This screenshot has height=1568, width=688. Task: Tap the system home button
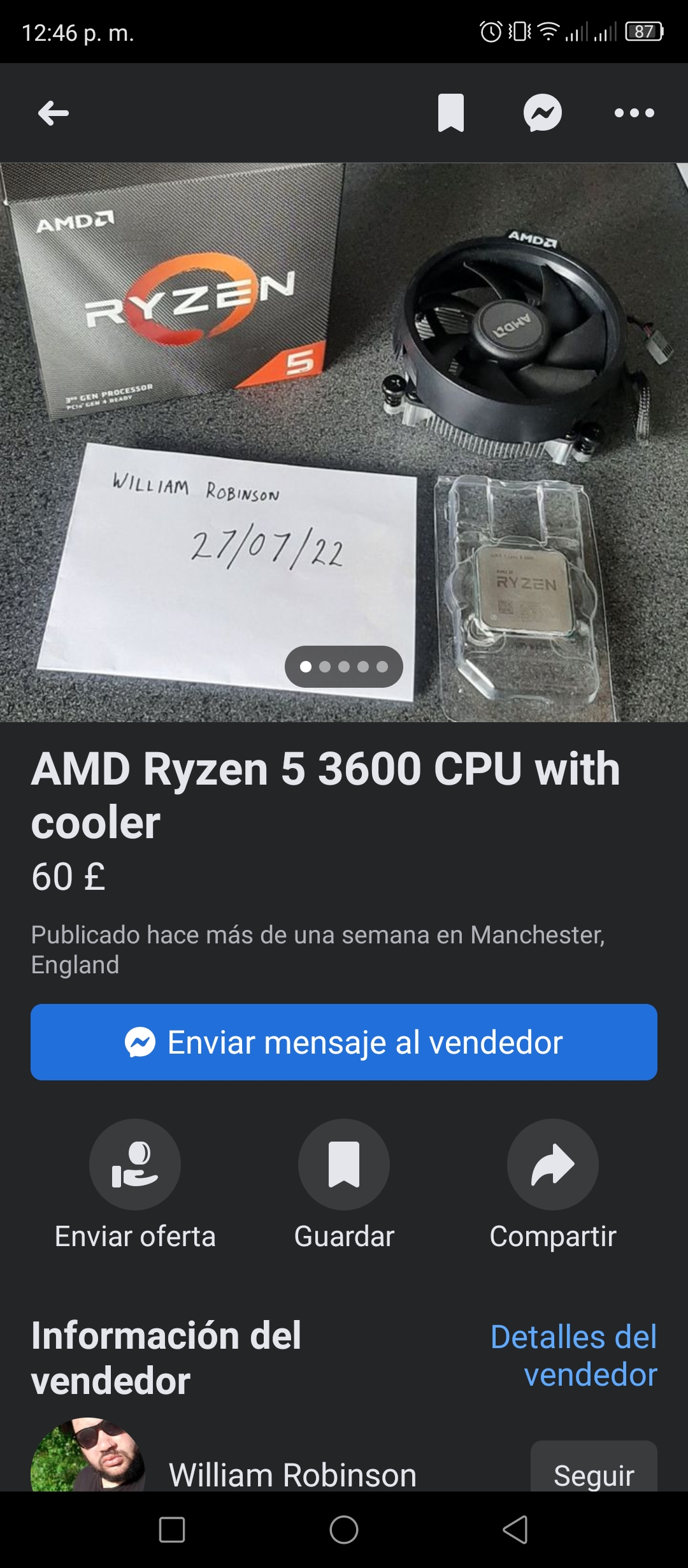344,1530
